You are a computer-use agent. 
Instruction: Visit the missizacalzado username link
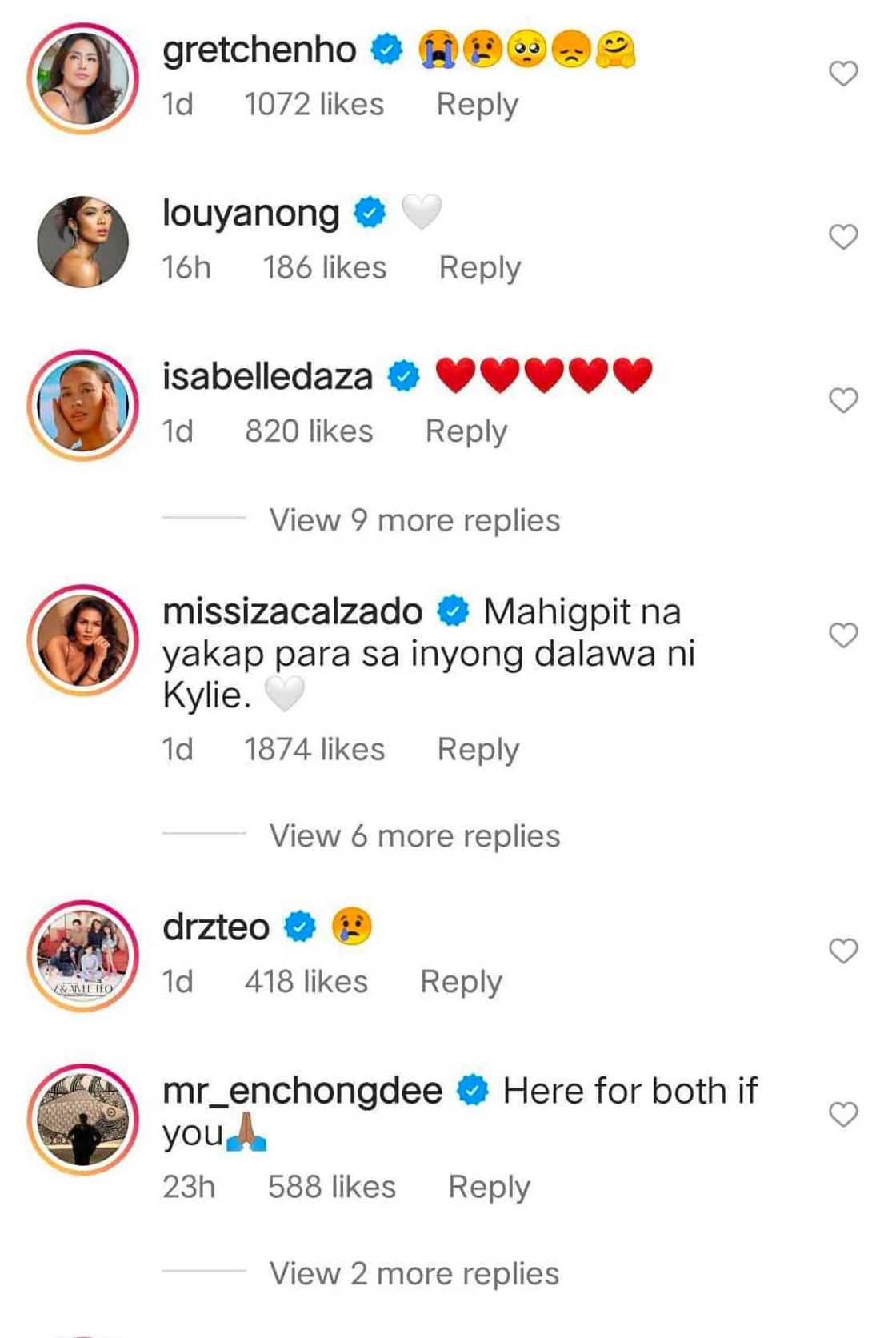pos(292,612)
